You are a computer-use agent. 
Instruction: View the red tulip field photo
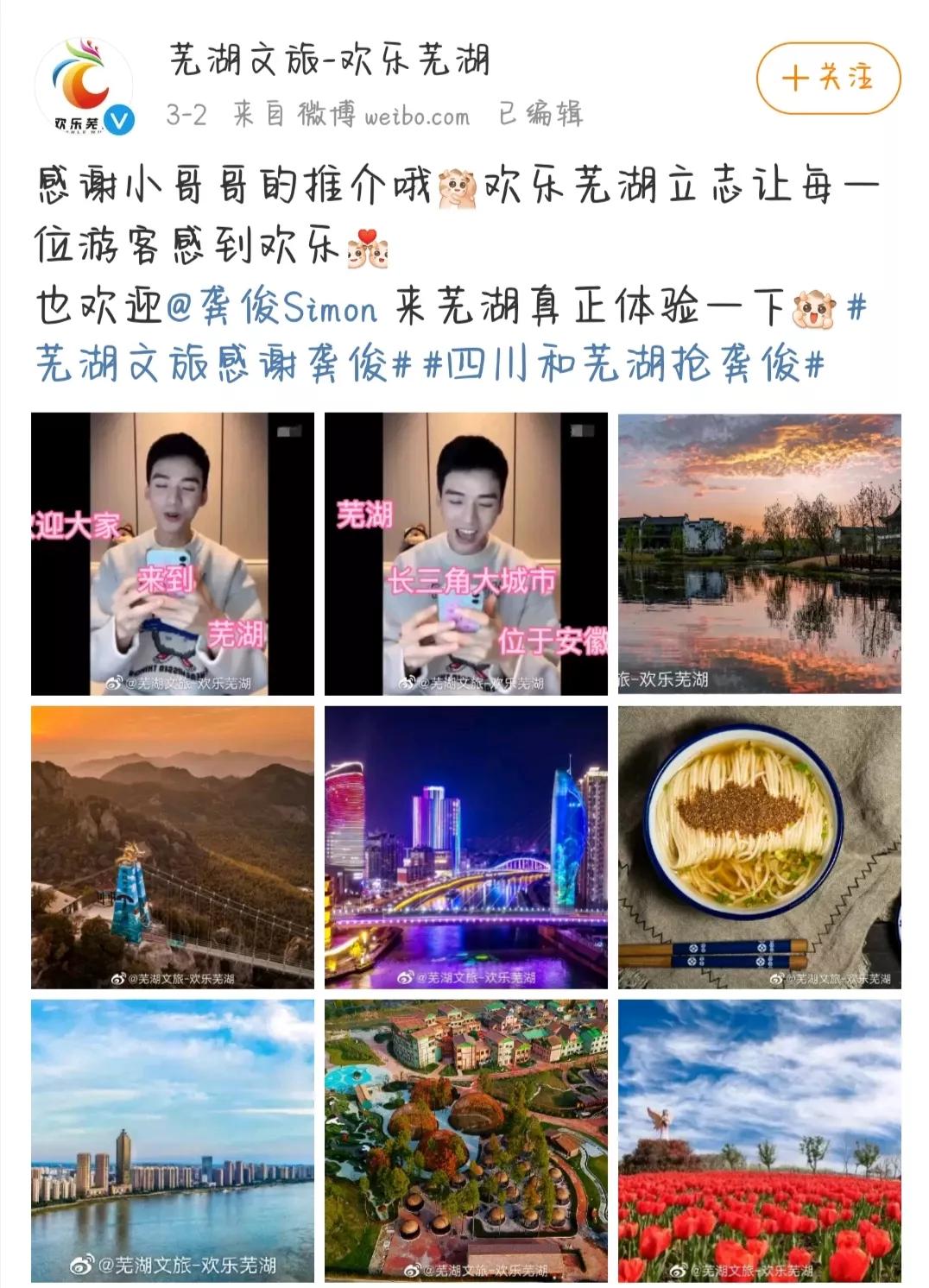tap(762, 1140)
